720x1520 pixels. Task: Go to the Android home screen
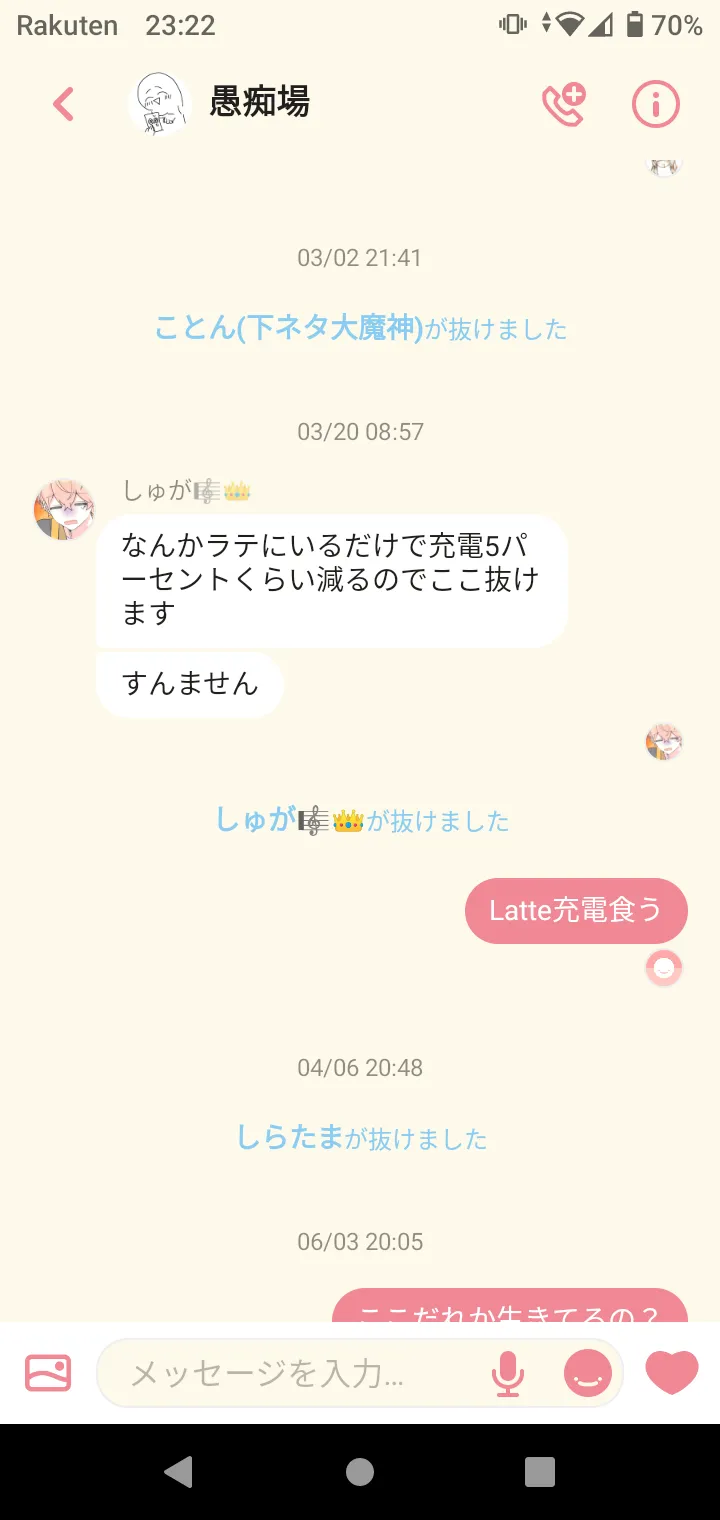tap(360, 1471)
